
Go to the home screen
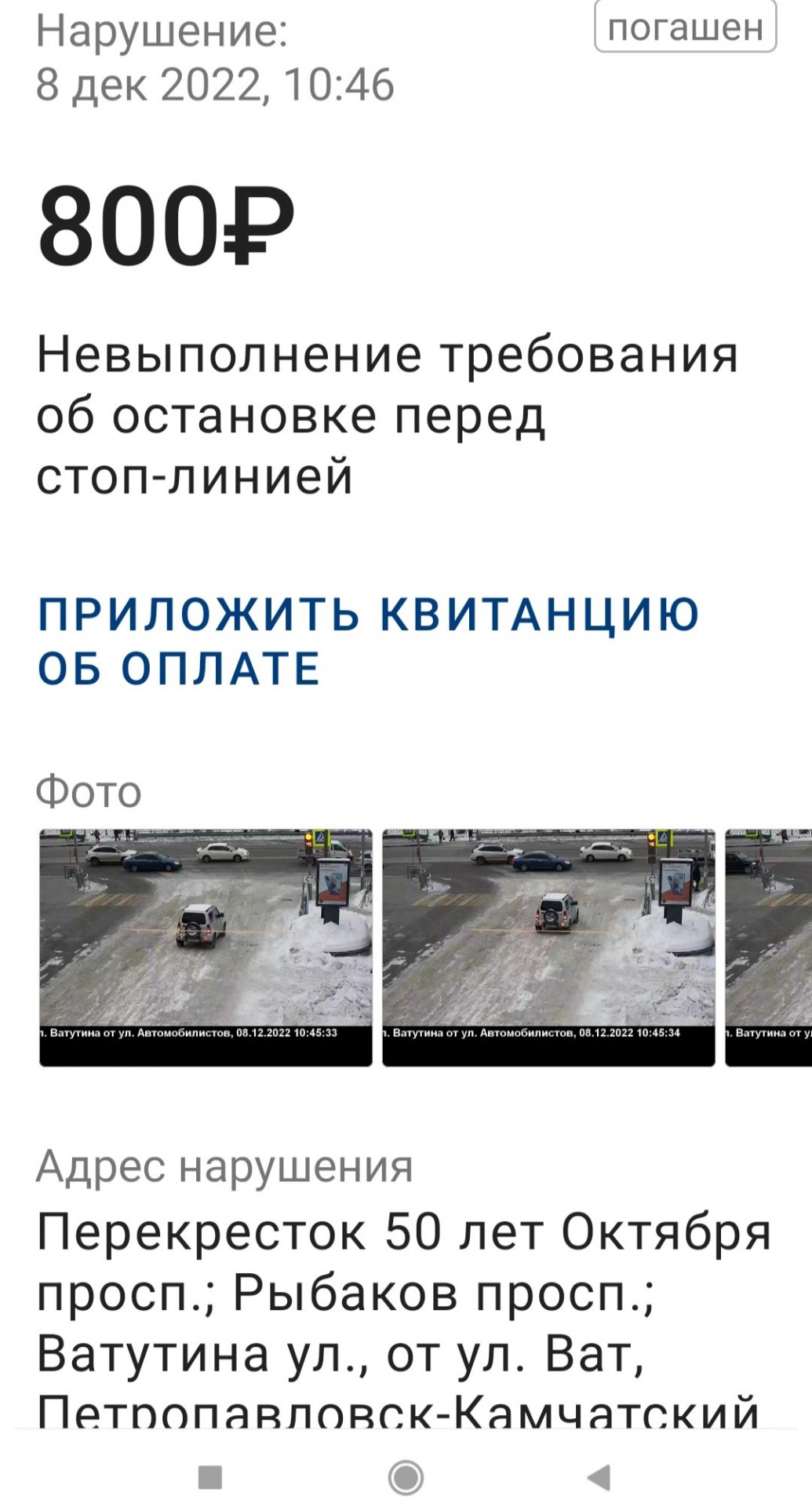(406, 1477)
